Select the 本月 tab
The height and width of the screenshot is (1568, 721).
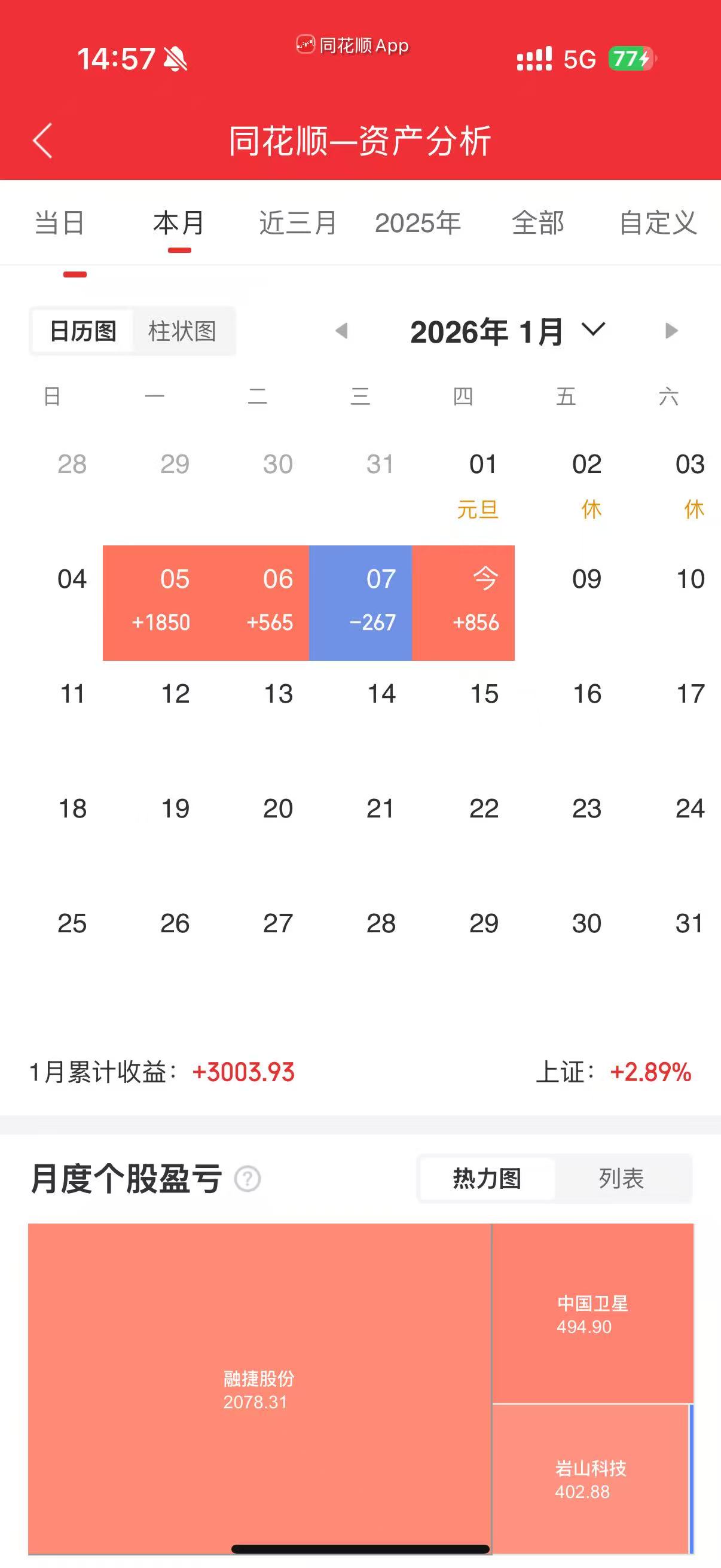[x=179, y=223]
